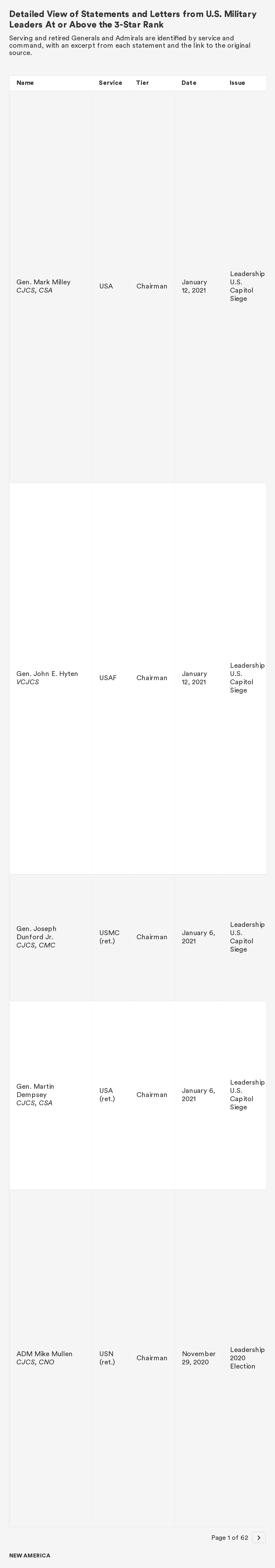Go to the next page of statements
275x1568 pixels.
tap(258, 1538)
